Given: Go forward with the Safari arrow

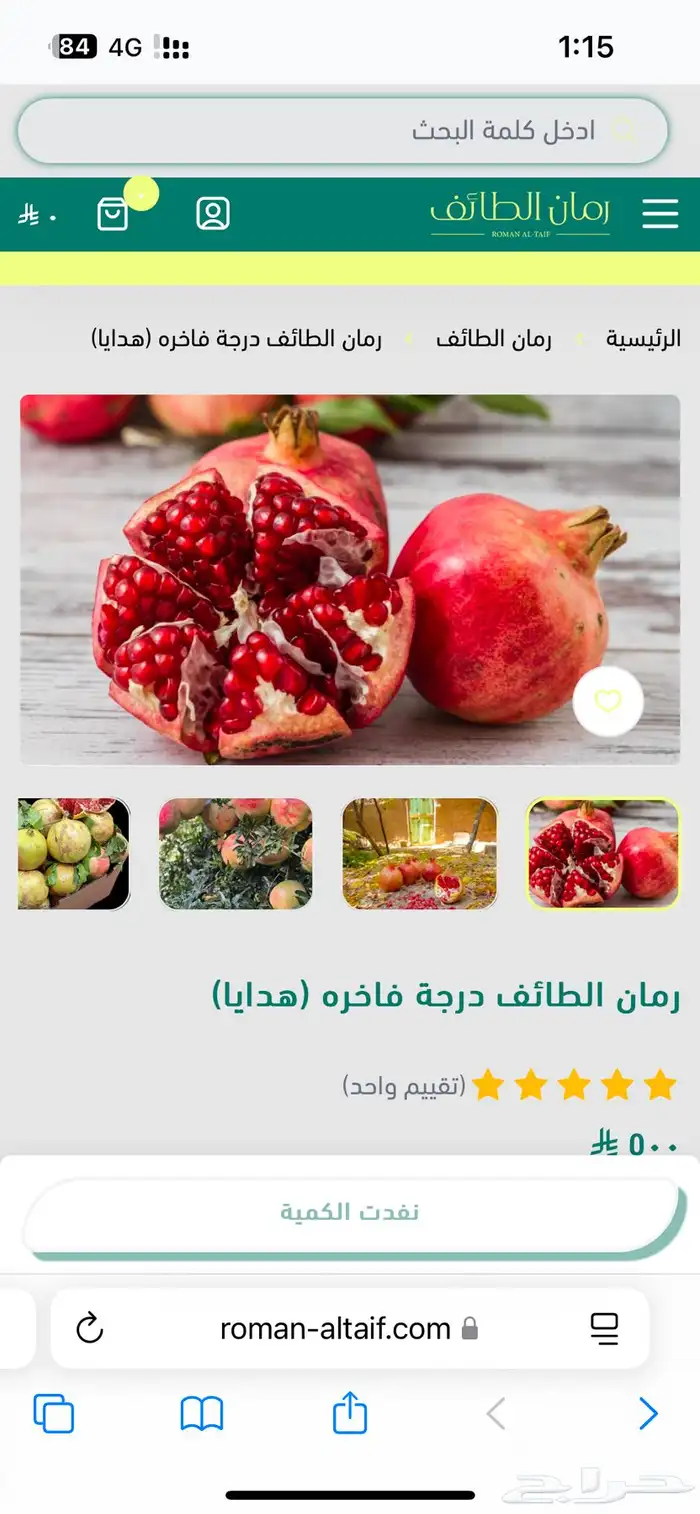Looking at the screenshot, I should click(x=648, y=1414).
